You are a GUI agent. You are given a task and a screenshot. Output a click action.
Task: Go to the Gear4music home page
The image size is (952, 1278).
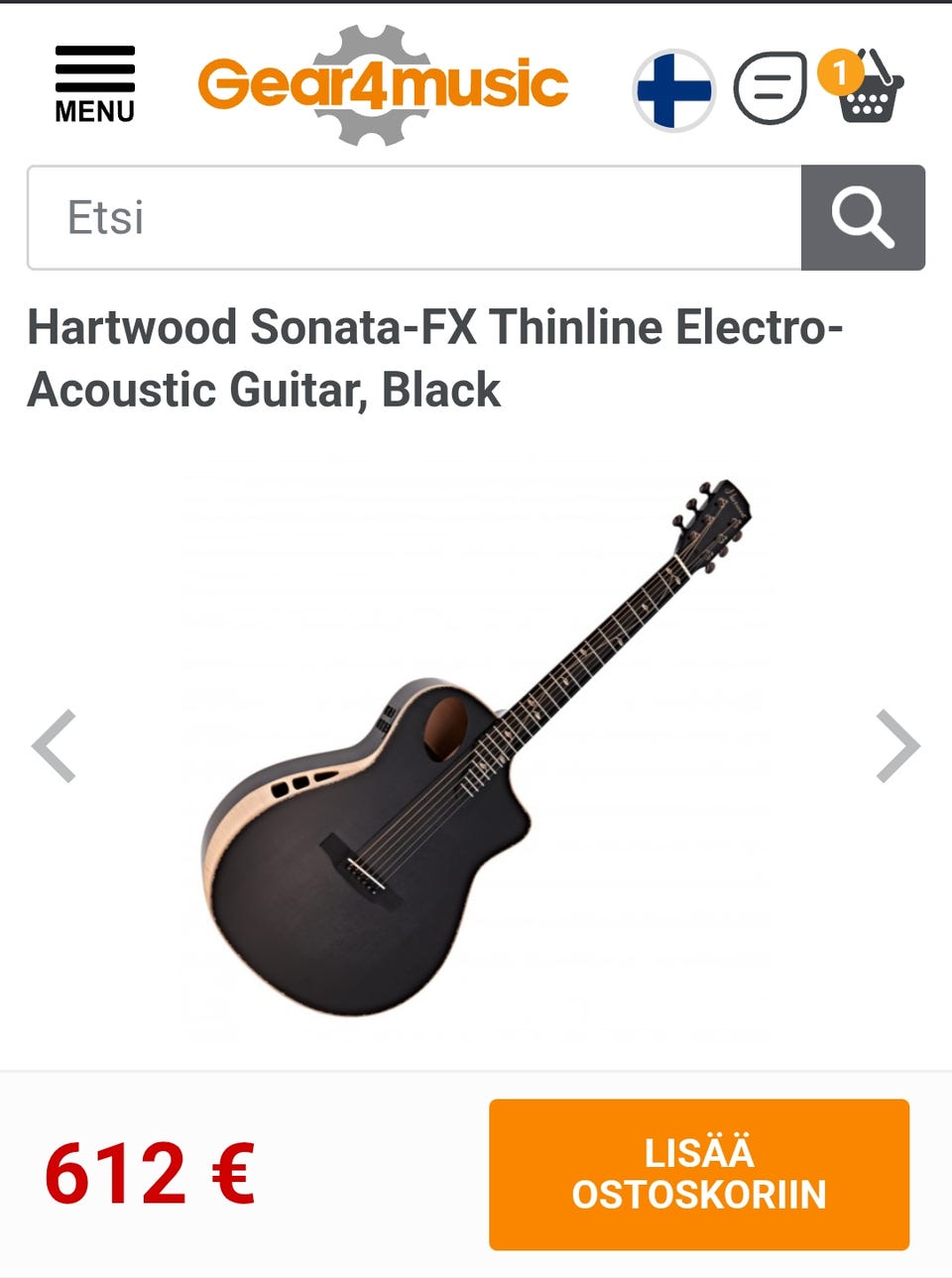[x=383, y=85]
